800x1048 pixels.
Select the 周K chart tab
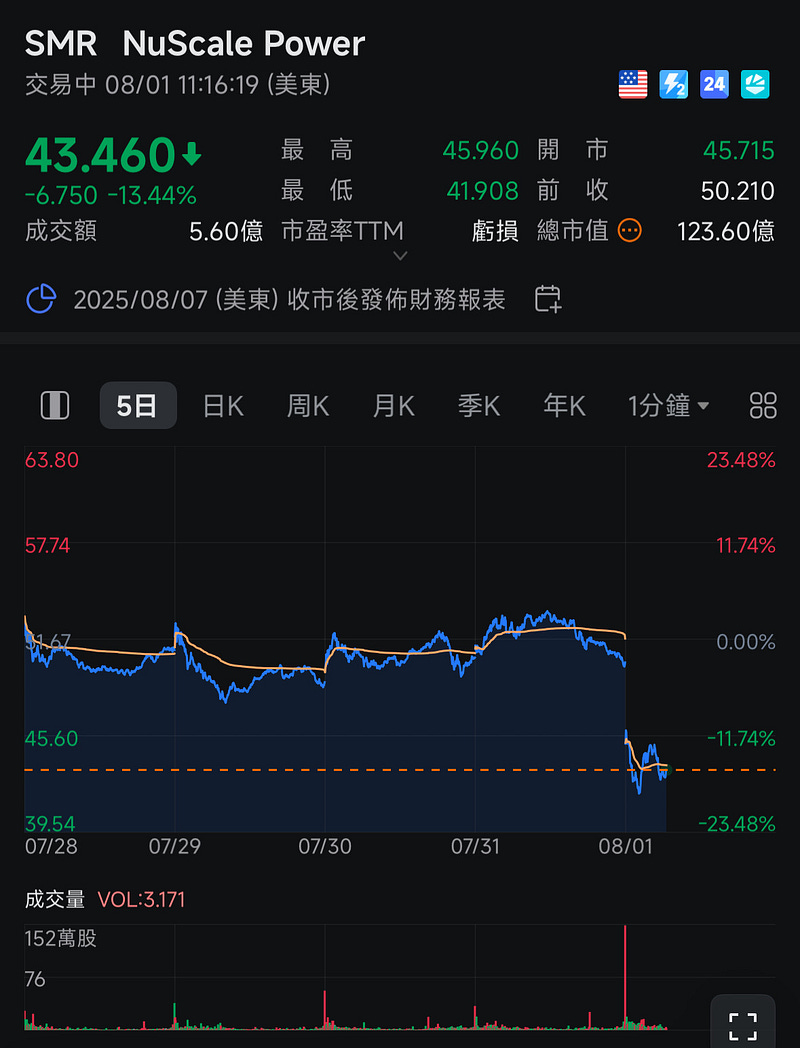[308, 405]
